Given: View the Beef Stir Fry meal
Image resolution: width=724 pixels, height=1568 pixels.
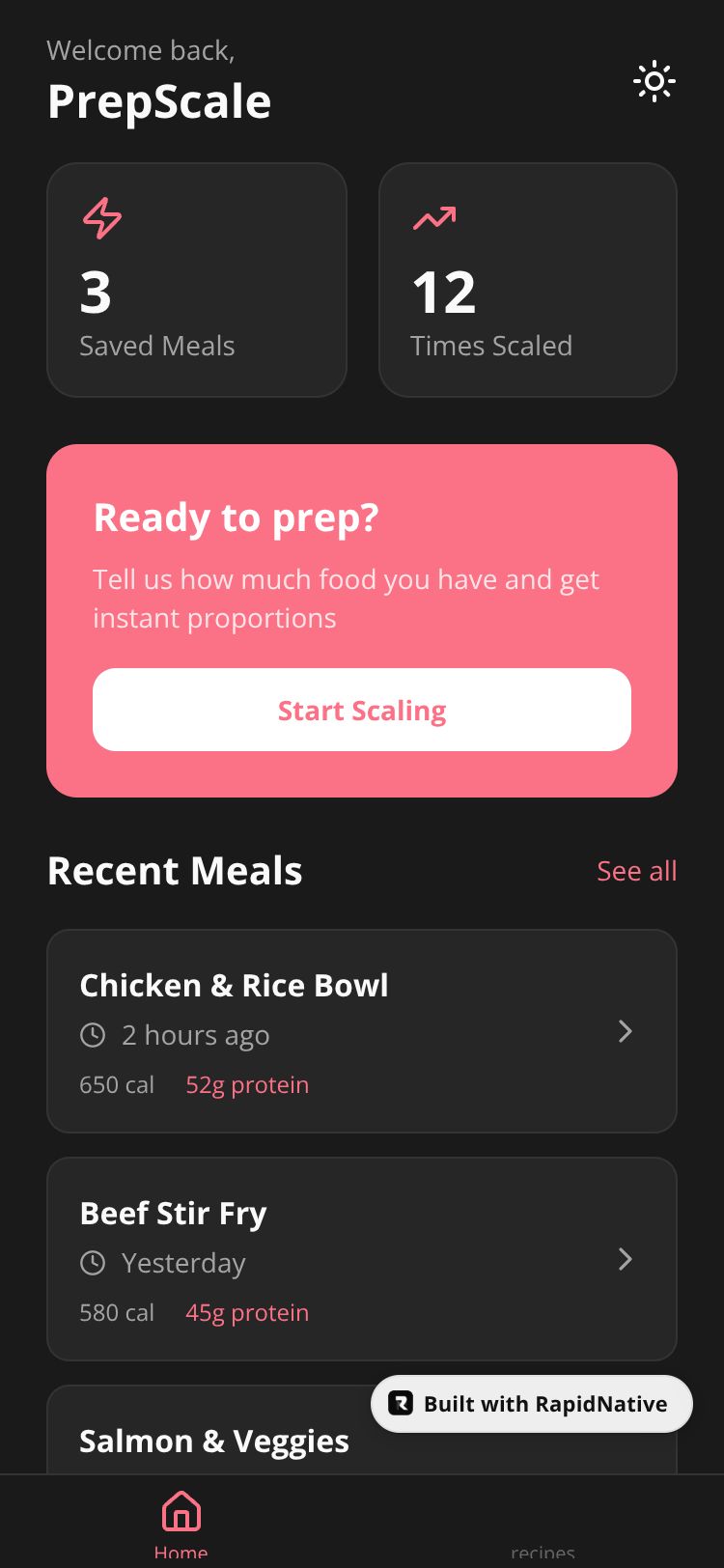Looking at the screenshot, I should (x=362, y=1258).
